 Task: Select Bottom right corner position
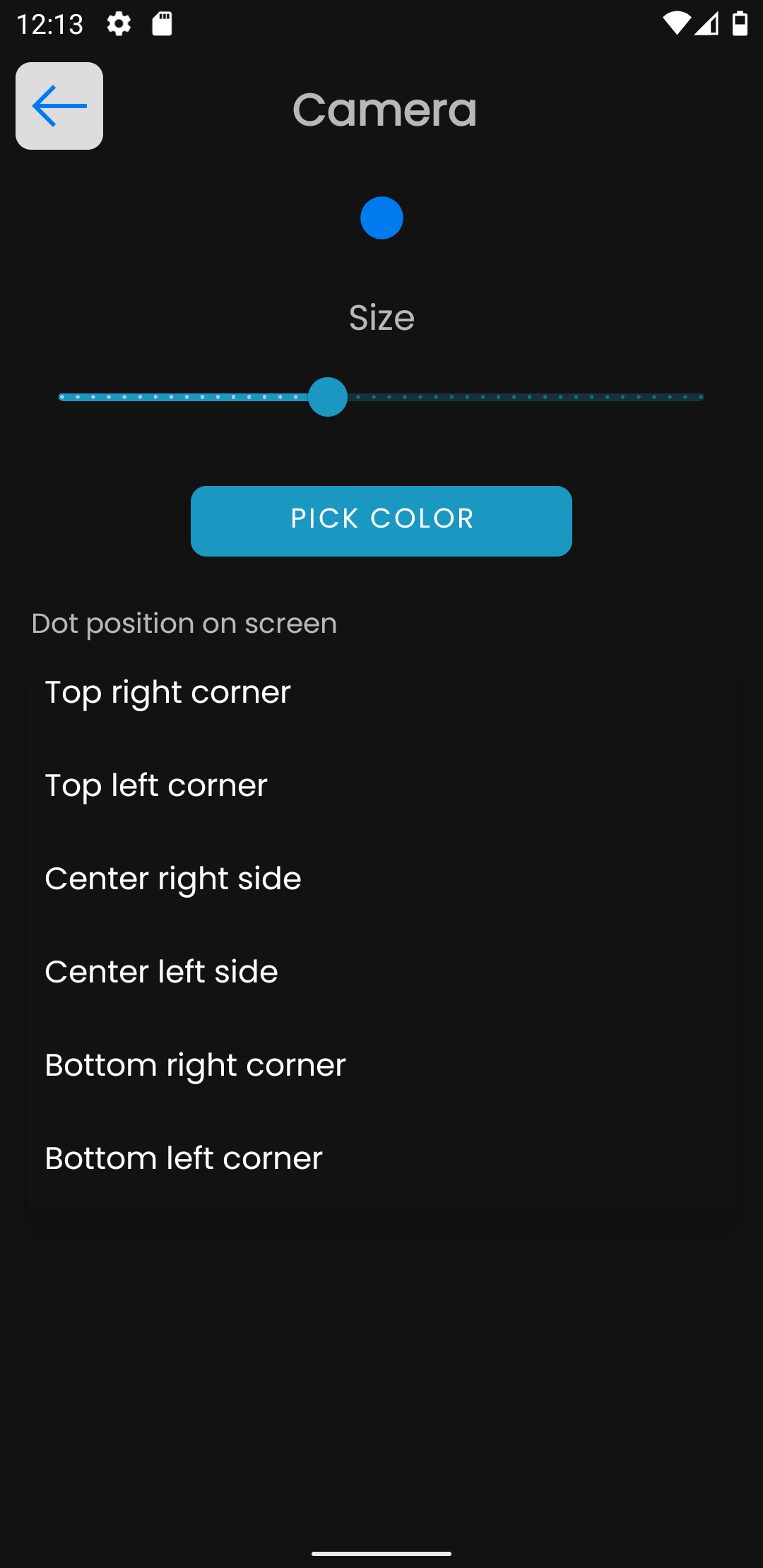click(381, 1065)
